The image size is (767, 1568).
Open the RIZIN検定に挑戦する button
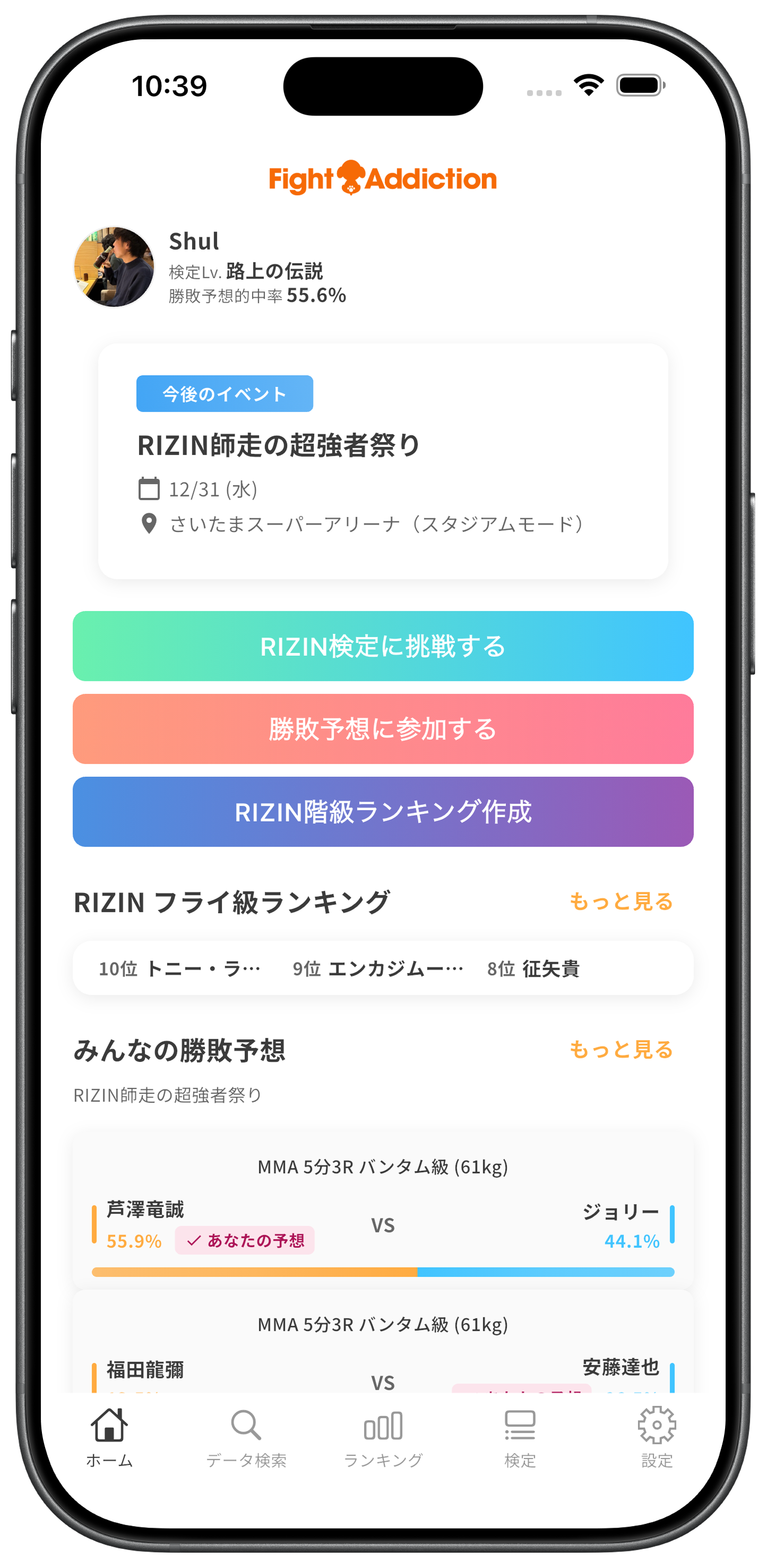(x=383, y=646)
